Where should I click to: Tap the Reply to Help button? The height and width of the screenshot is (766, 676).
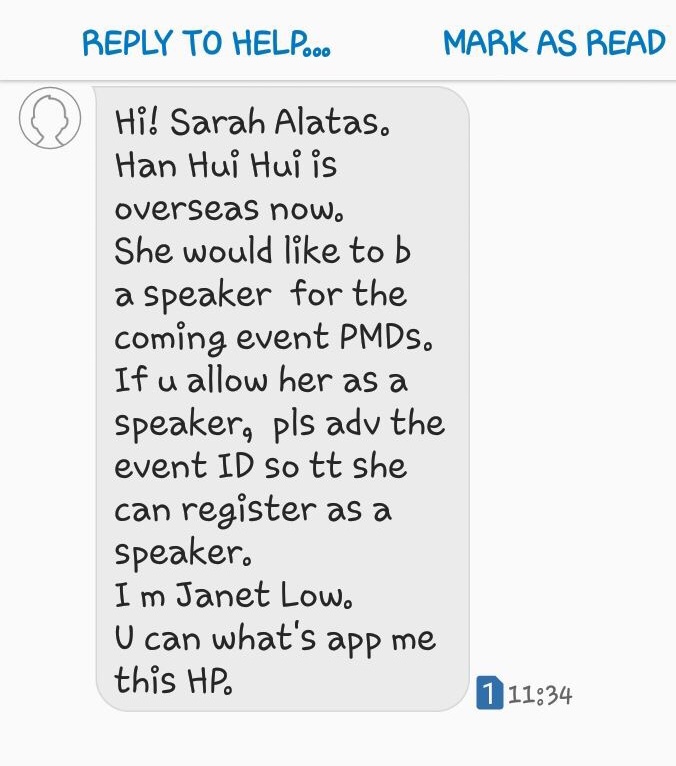click(x=206, y=43)
